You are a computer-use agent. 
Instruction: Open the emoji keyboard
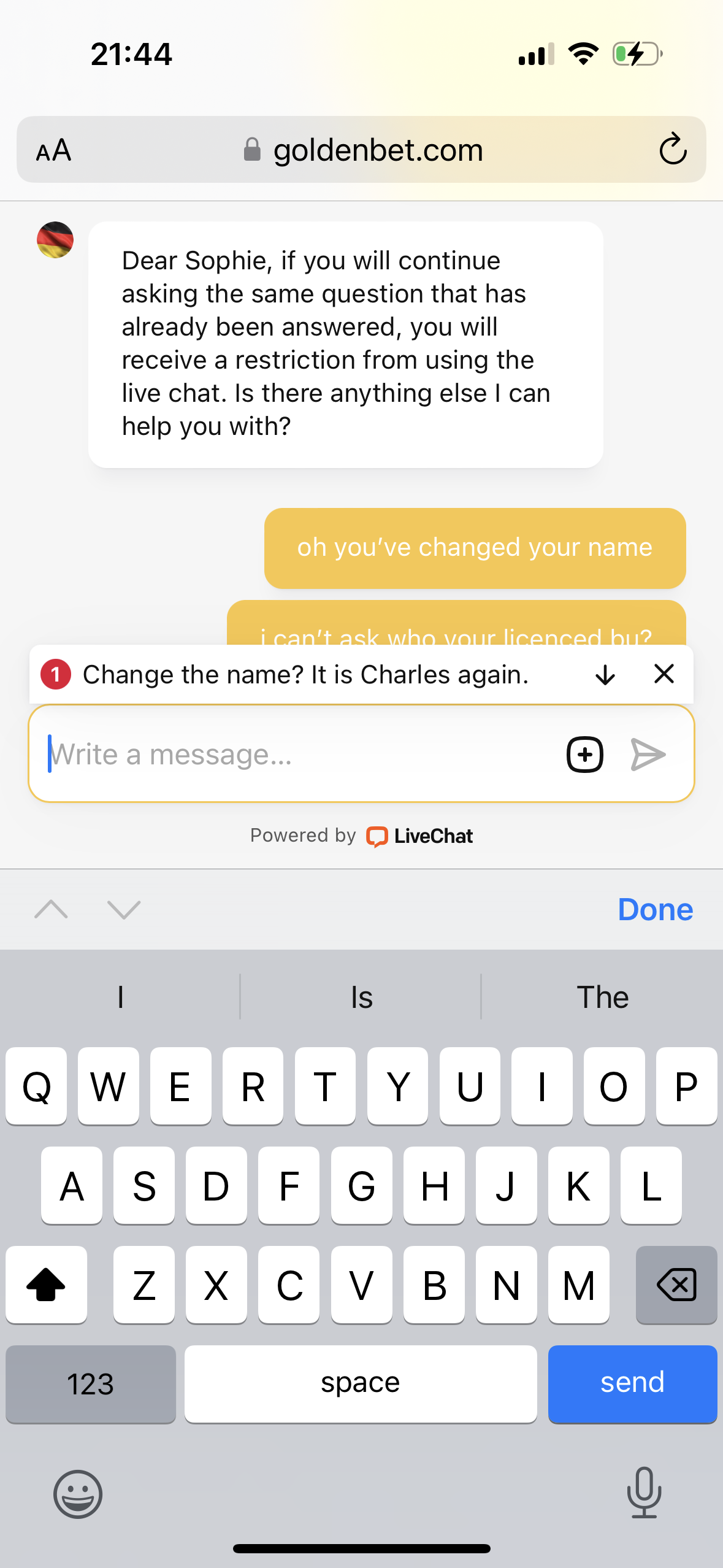78,1494
